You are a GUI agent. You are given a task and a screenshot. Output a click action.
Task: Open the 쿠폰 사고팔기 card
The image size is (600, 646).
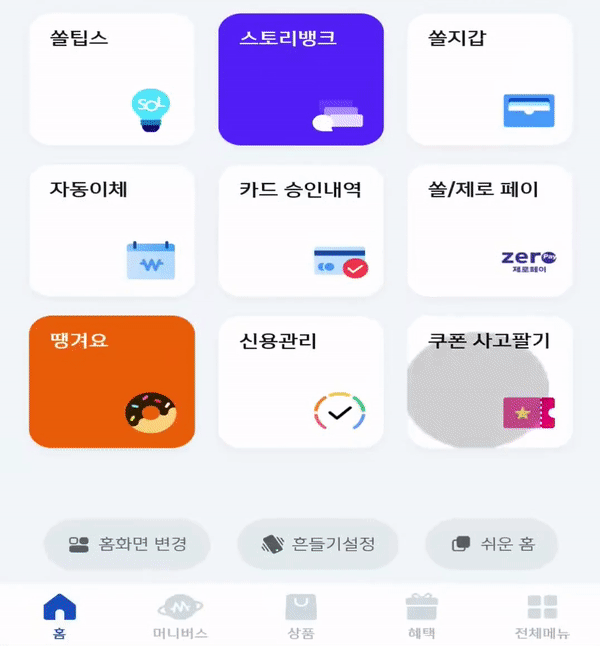[490, 382]
